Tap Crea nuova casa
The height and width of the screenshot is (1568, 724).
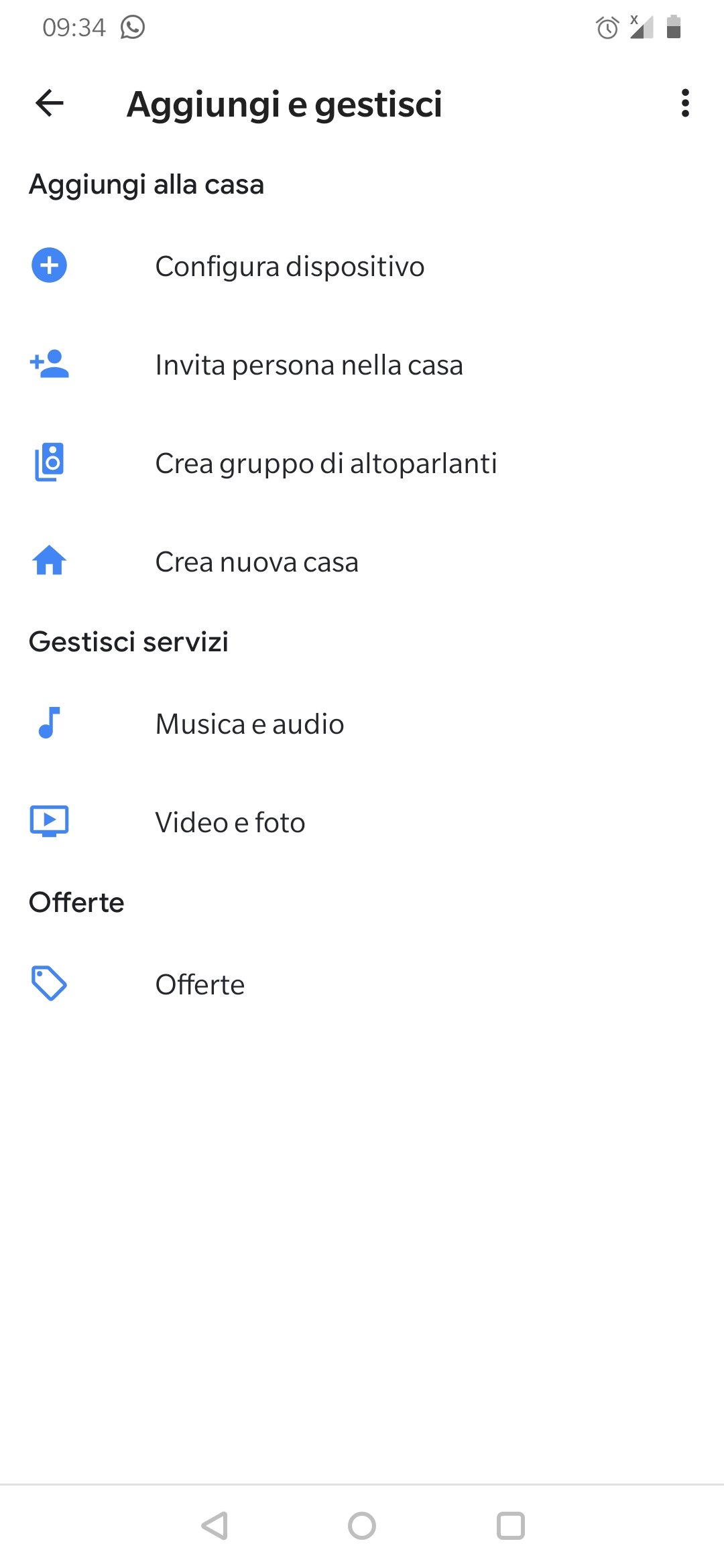tap(362, 562)
